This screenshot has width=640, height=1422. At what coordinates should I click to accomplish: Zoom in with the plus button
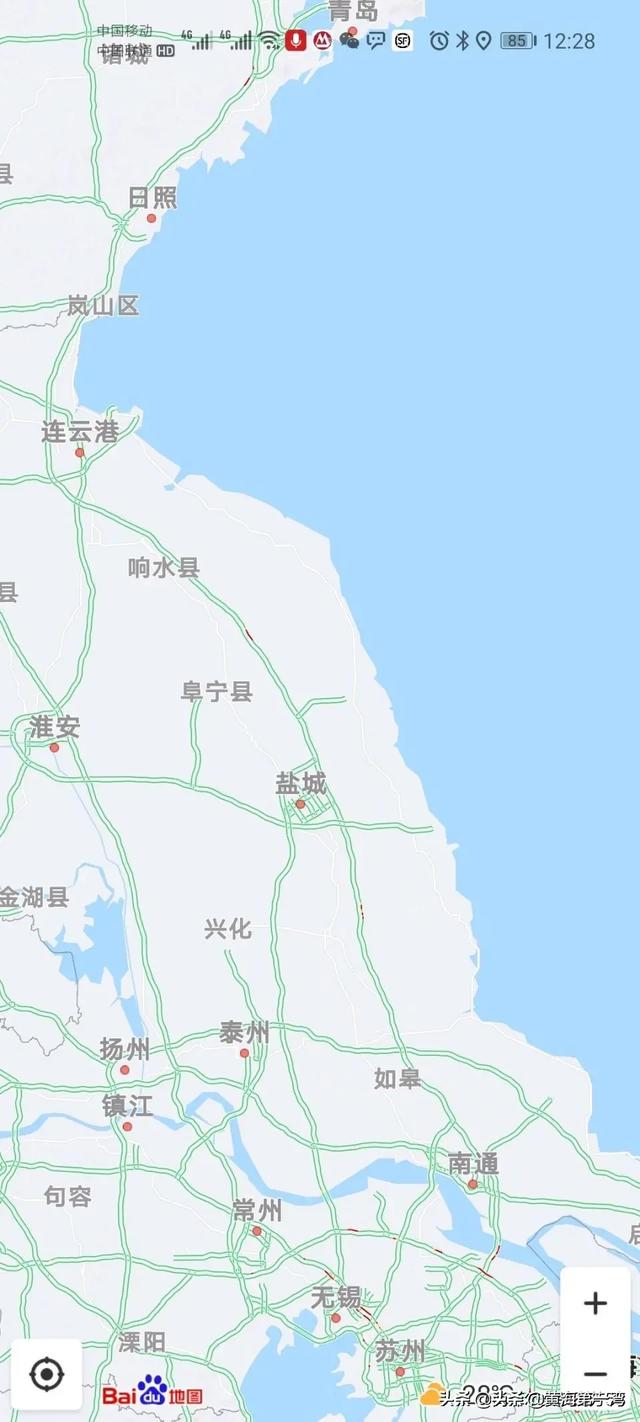(x=595, y=1303)
